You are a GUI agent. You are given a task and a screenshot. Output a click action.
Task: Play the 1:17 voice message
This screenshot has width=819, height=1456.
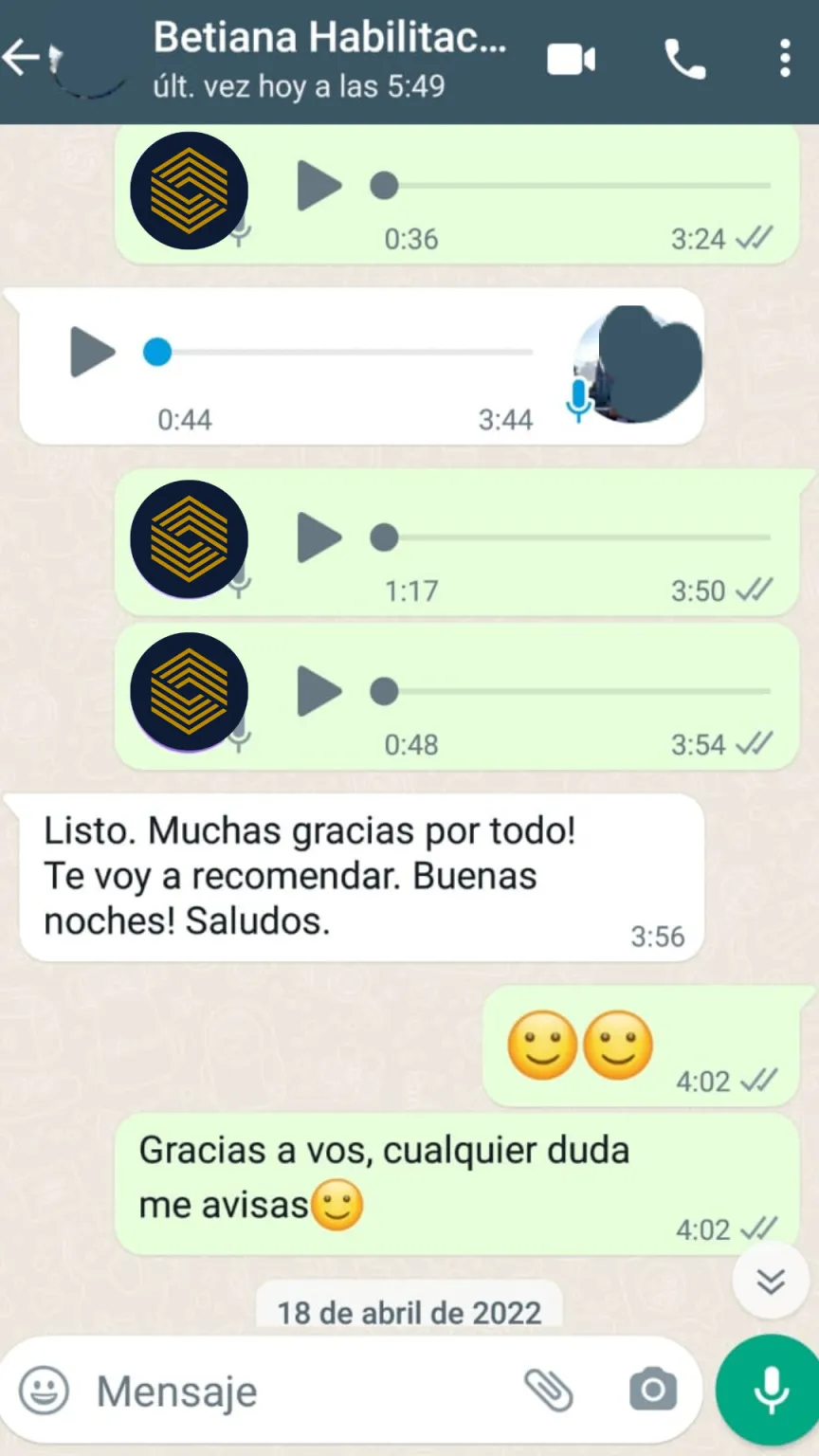[319, 537]
